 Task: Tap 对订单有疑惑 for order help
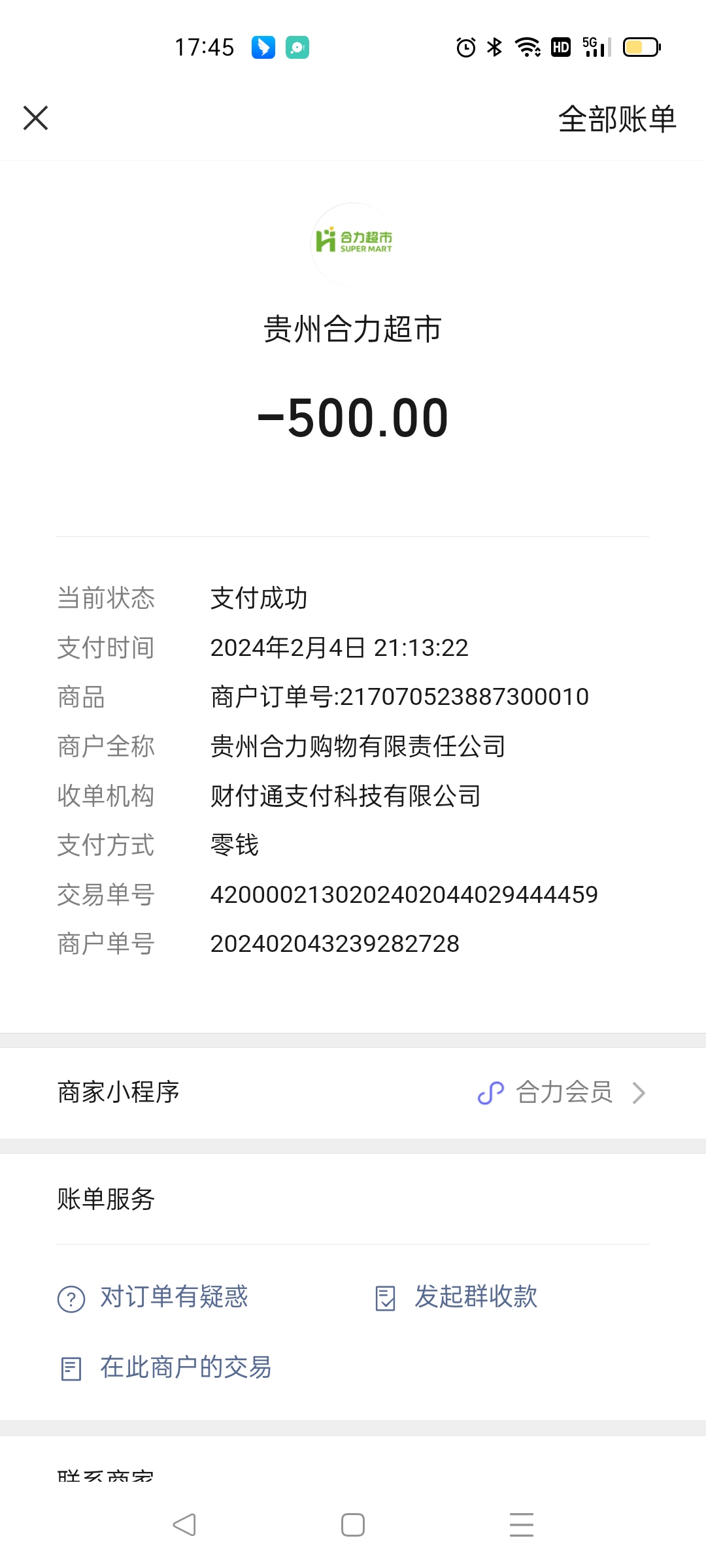(x=154, y=1298)
